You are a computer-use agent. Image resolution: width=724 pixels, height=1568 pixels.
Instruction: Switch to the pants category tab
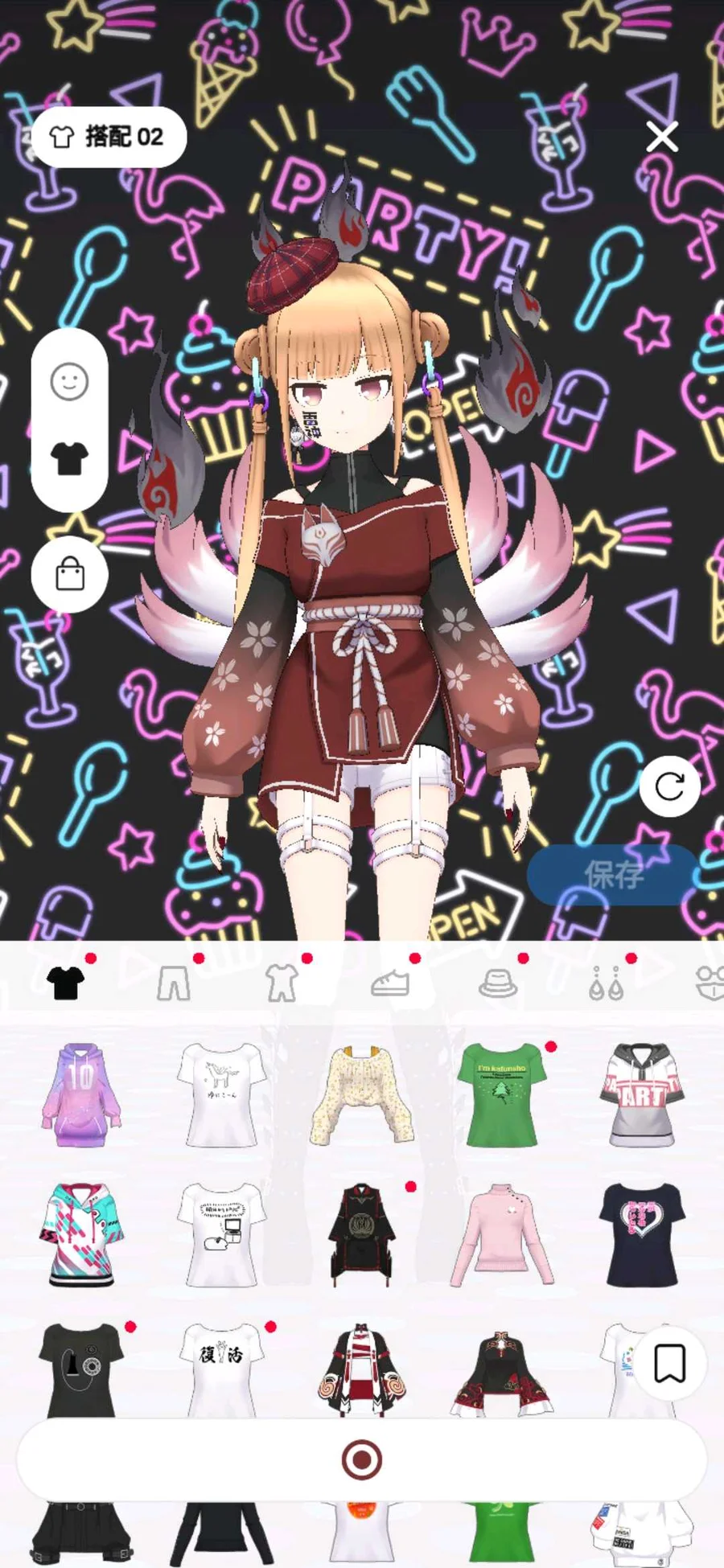174,983
